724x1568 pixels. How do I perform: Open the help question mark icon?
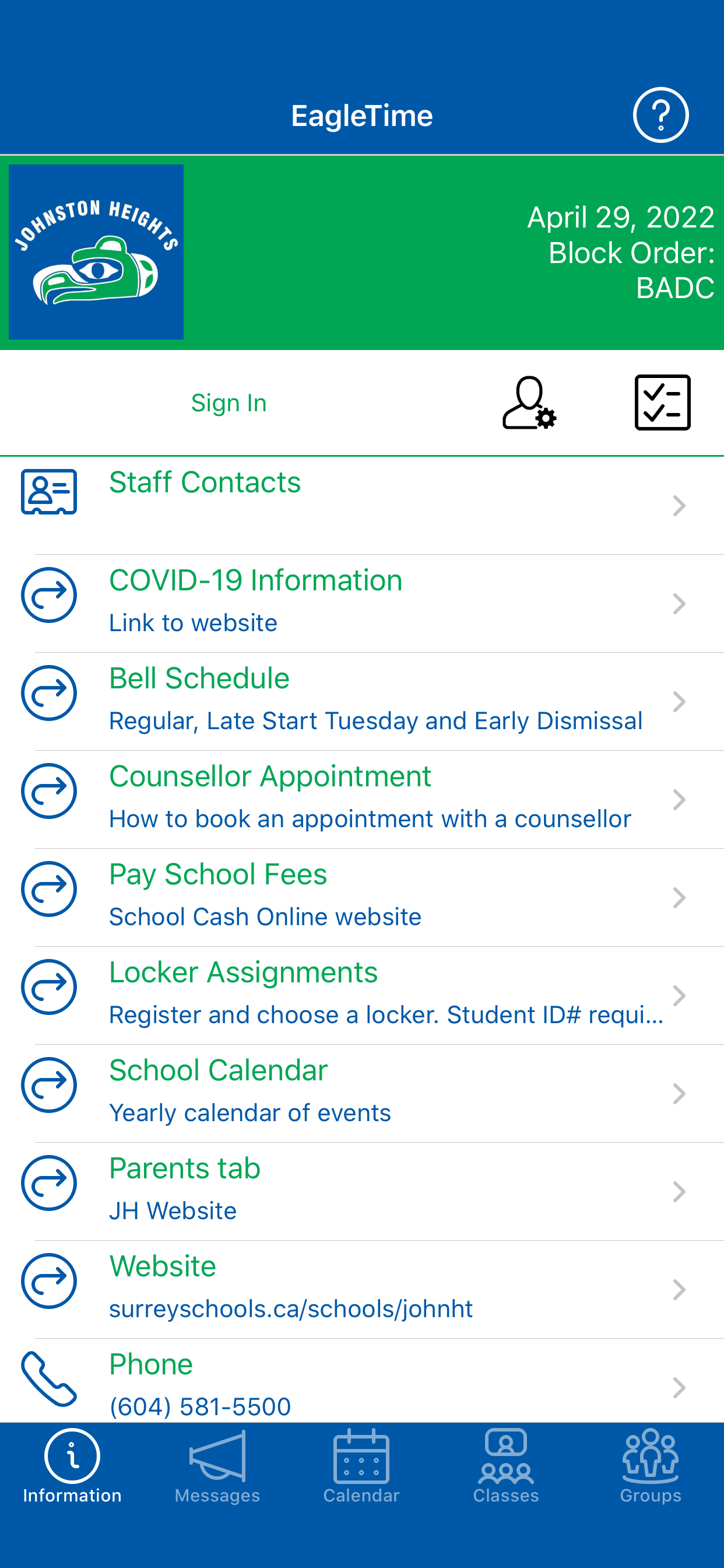[x=660, y=115]
